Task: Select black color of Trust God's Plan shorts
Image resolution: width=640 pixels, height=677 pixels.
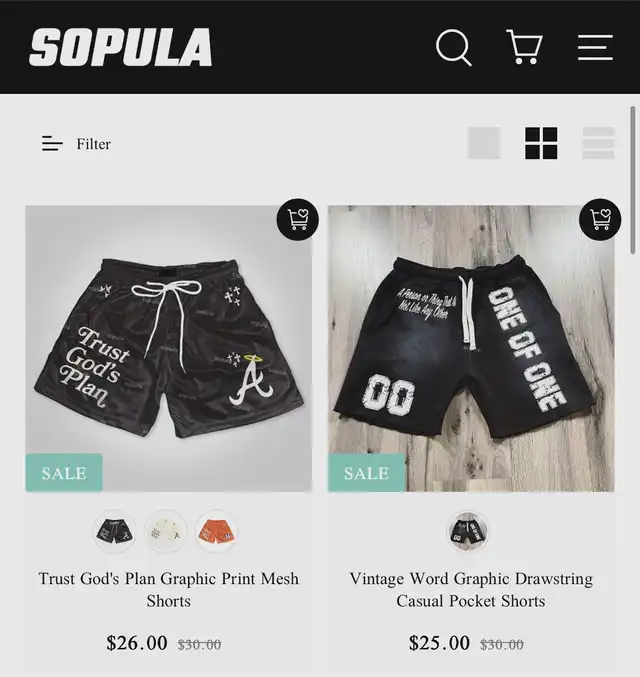Action: 115,531
